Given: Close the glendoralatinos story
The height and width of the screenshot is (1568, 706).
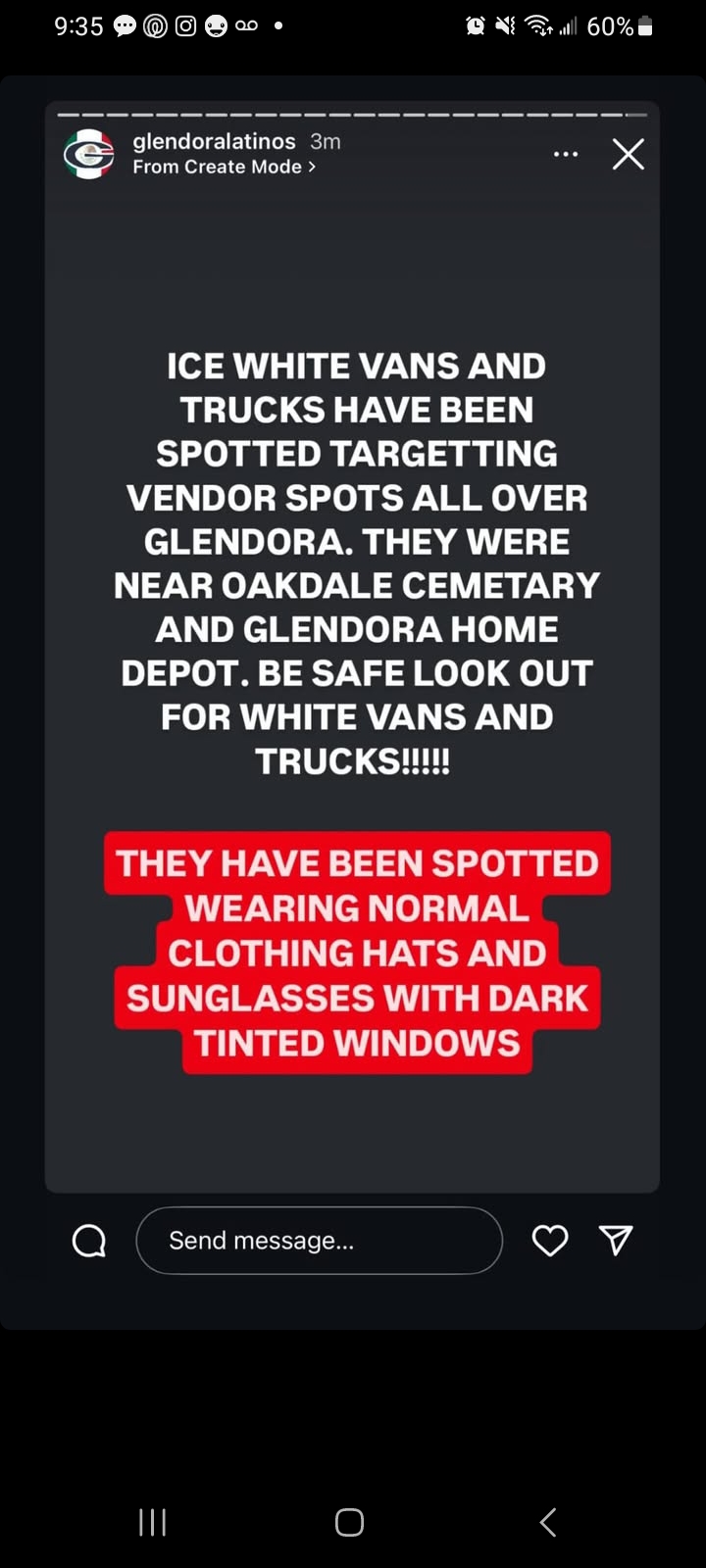Looking at the screenshot, I should 628,154.
